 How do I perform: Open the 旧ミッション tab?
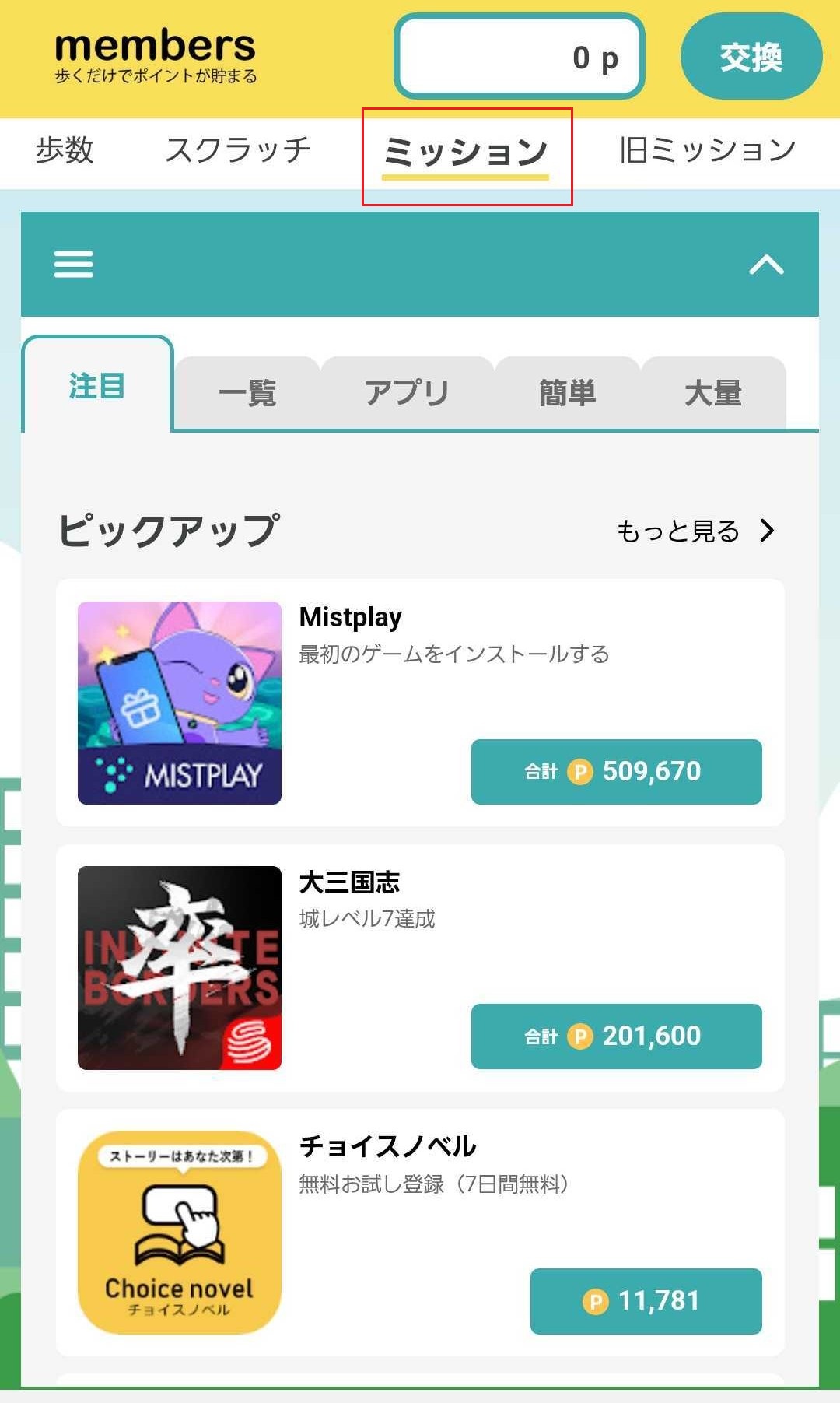707,149
